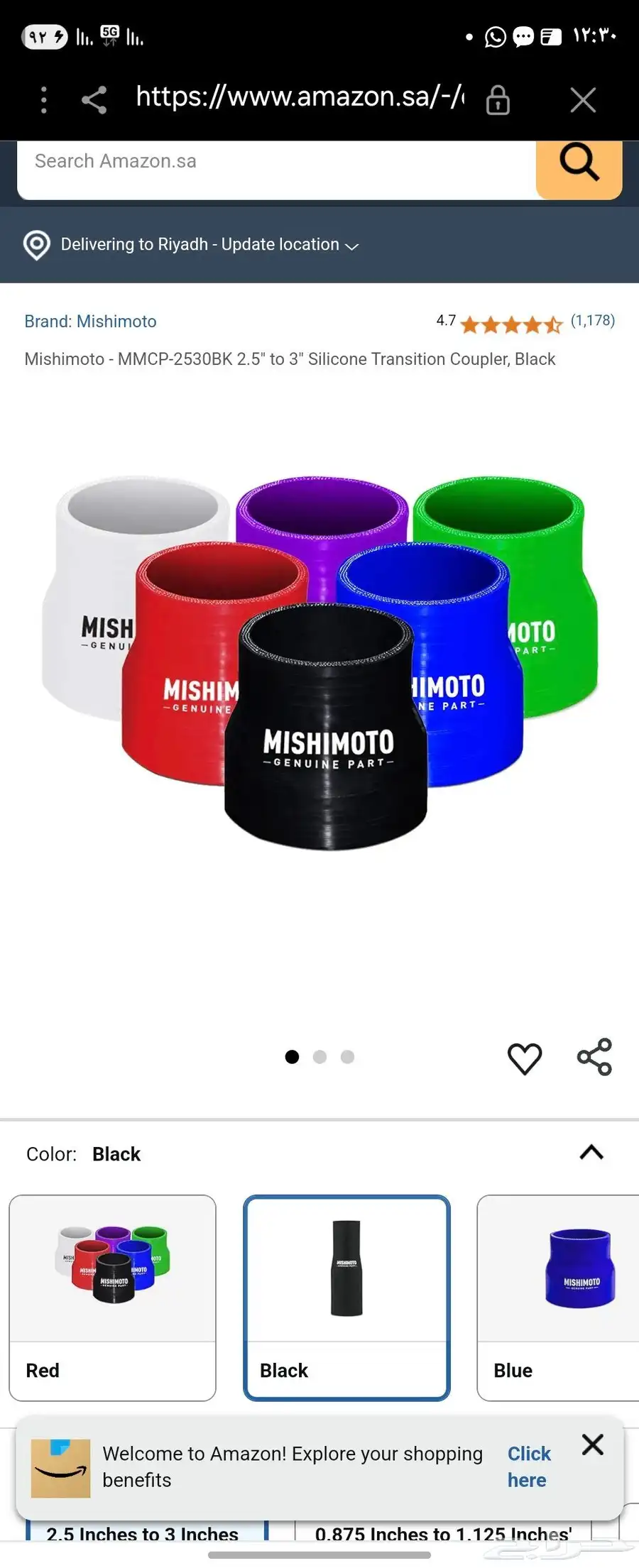The image size is (639, 1568).
Task: Open the URL address bar
Action: click(300, 97)
